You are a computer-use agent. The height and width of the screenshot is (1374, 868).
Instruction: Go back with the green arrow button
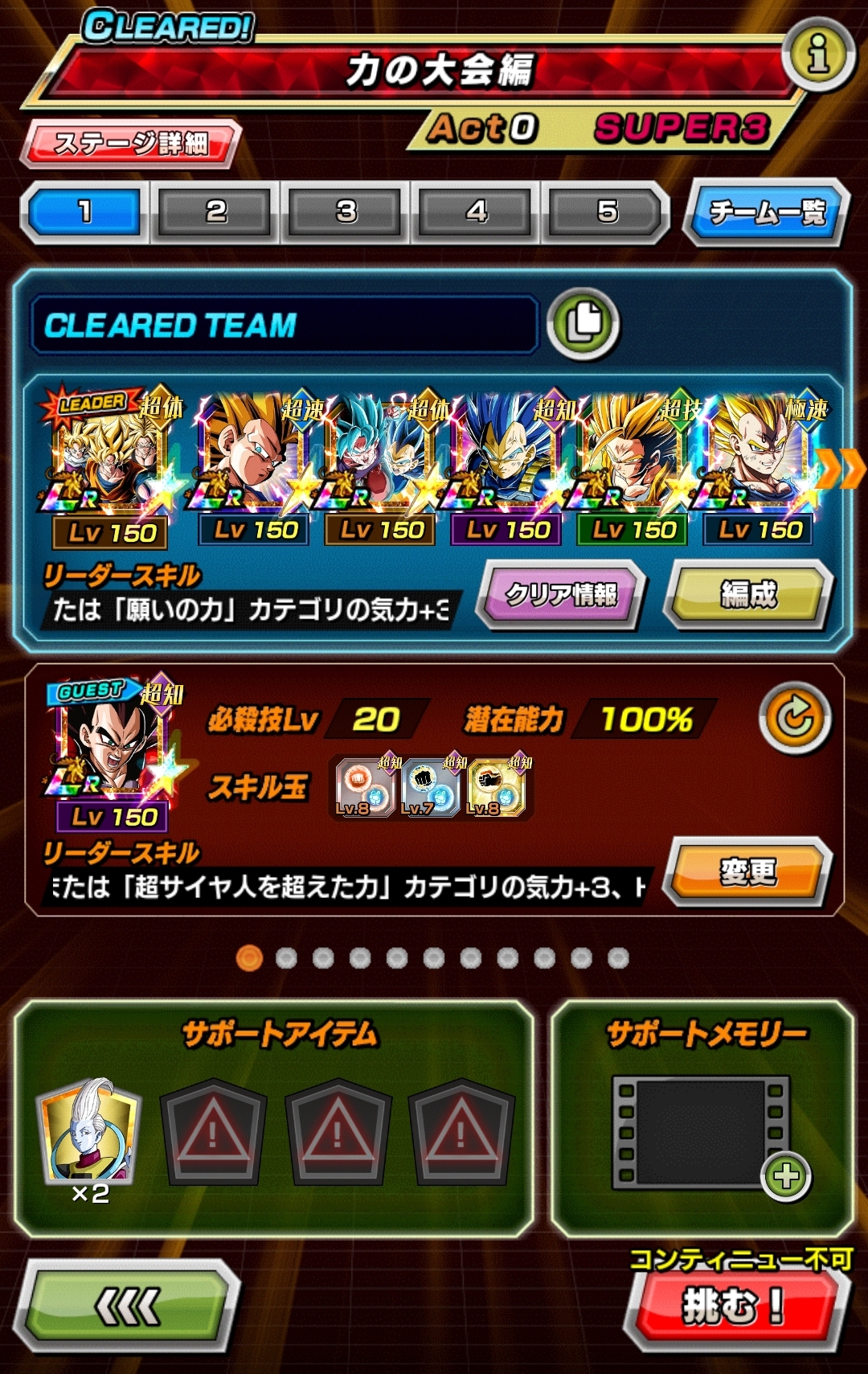pos(127,1306)
